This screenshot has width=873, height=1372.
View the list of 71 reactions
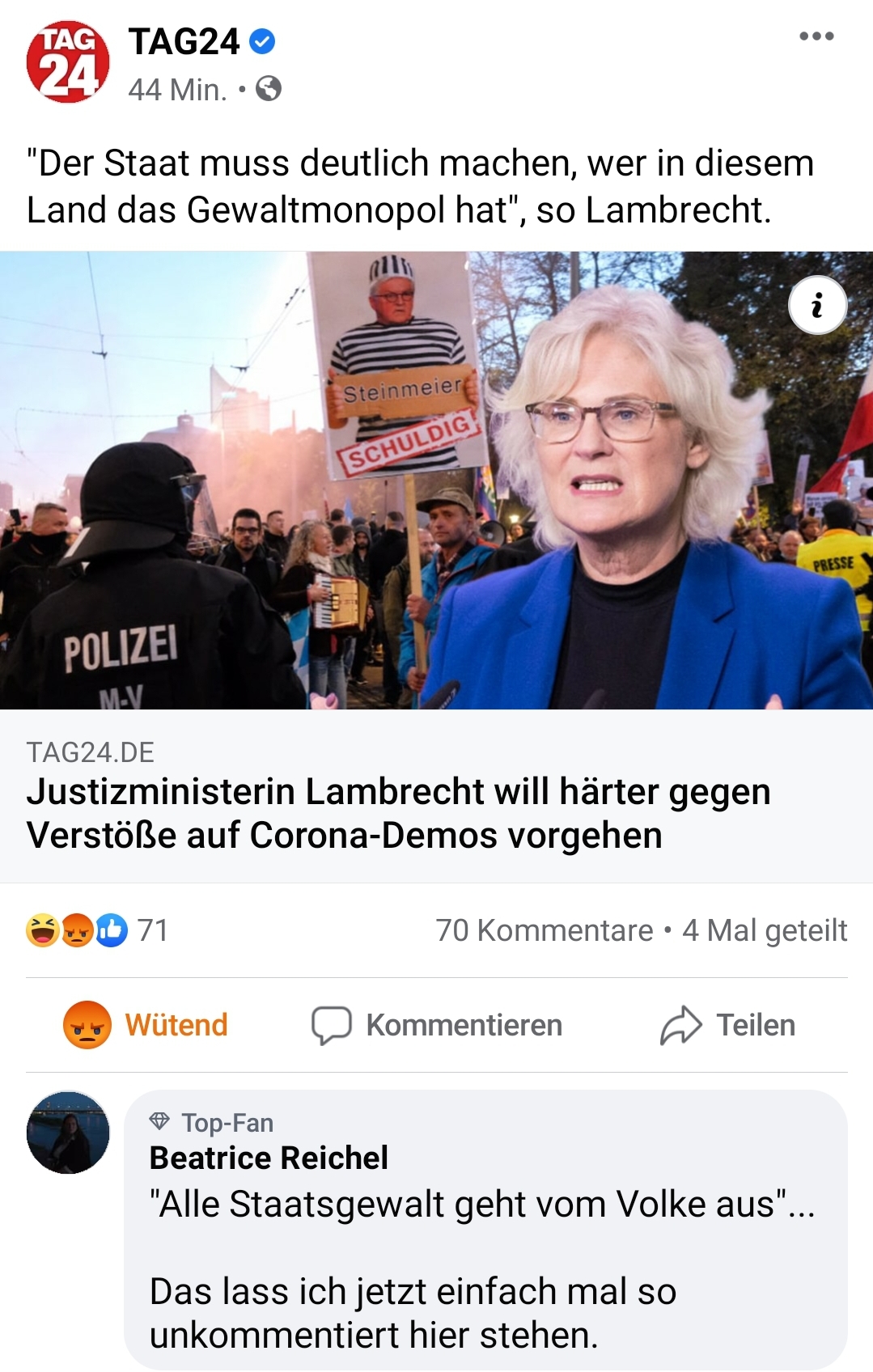tap(97, 930)
